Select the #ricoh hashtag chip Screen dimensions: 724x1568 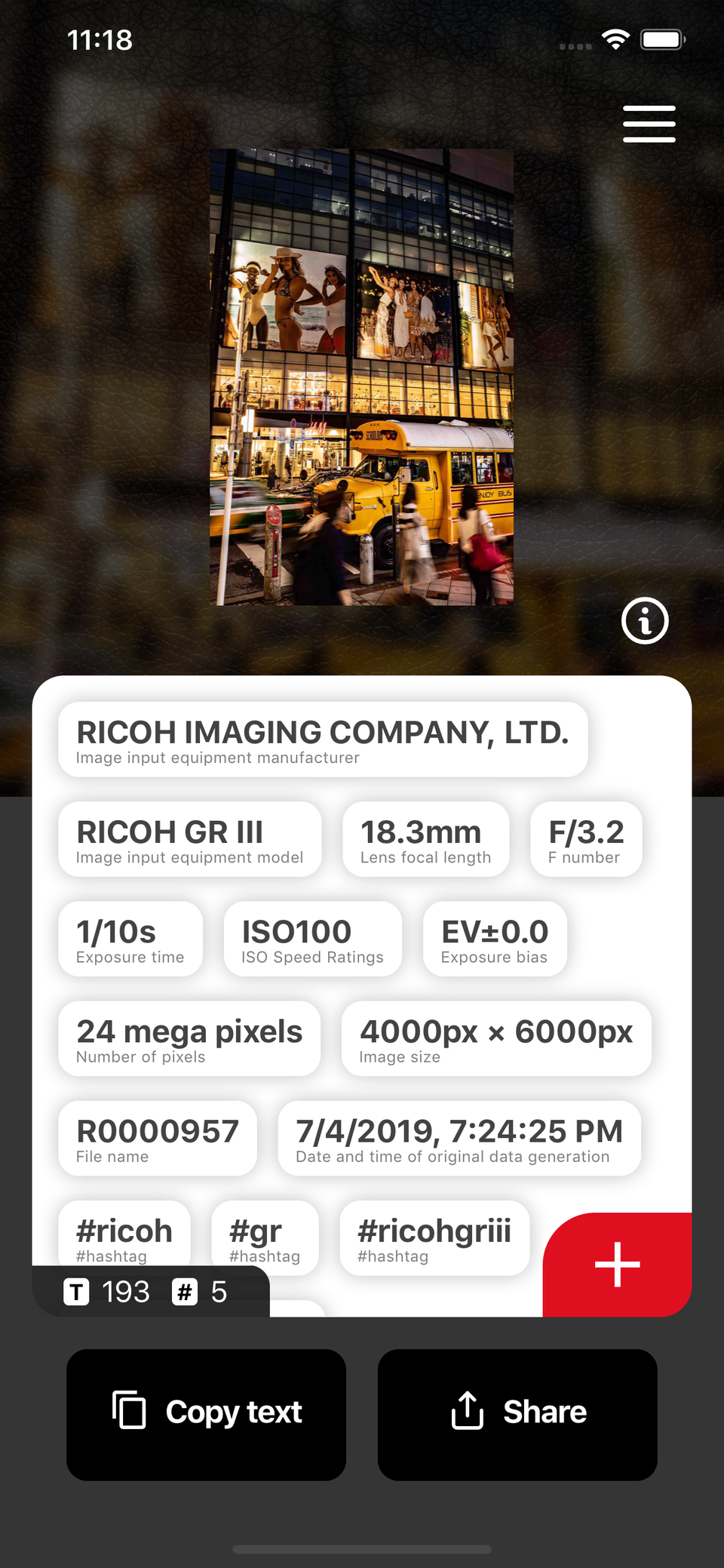124,1234
